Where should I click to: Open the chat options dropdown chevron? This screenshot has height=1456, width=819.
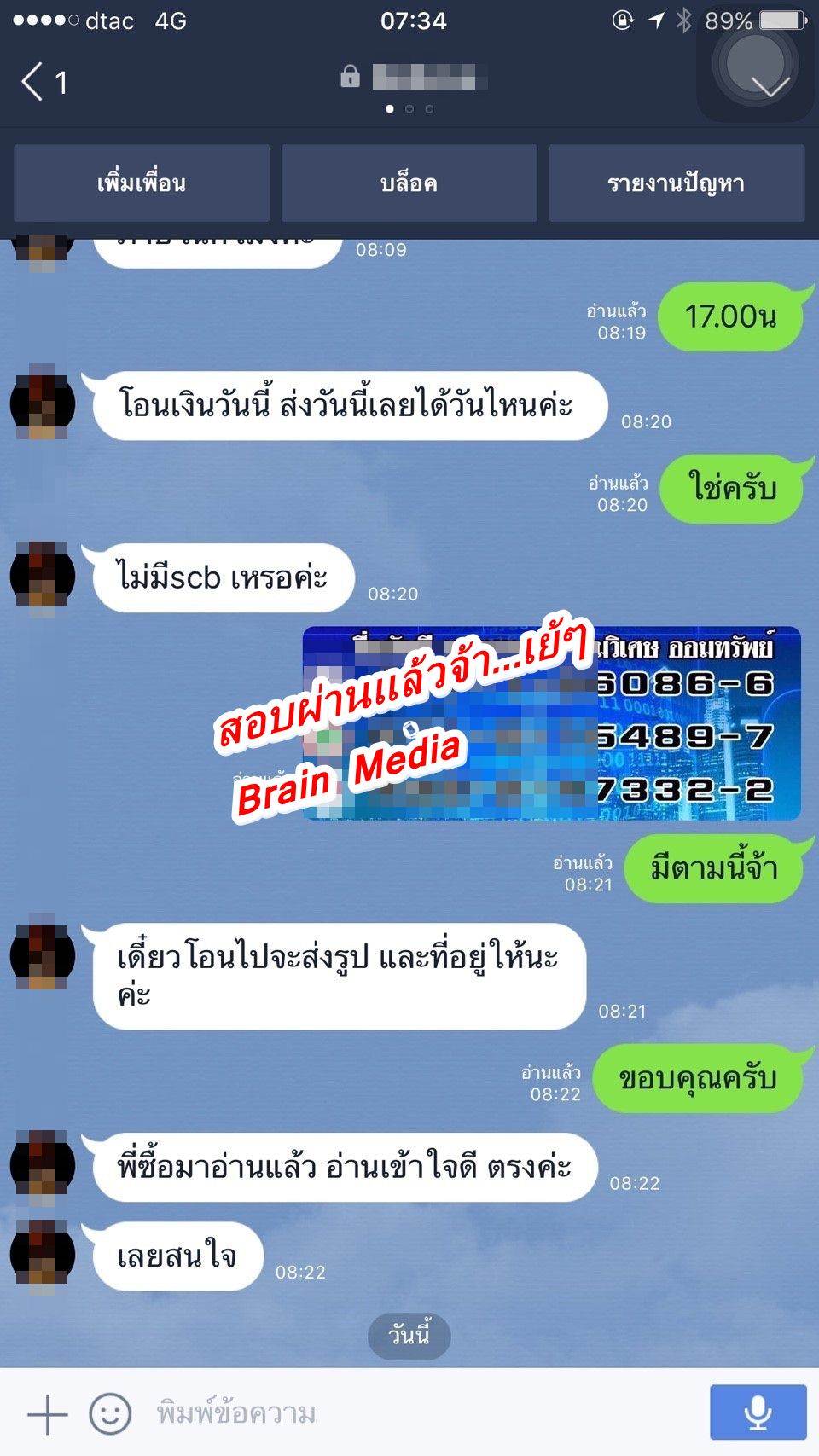tap(770, 85)
